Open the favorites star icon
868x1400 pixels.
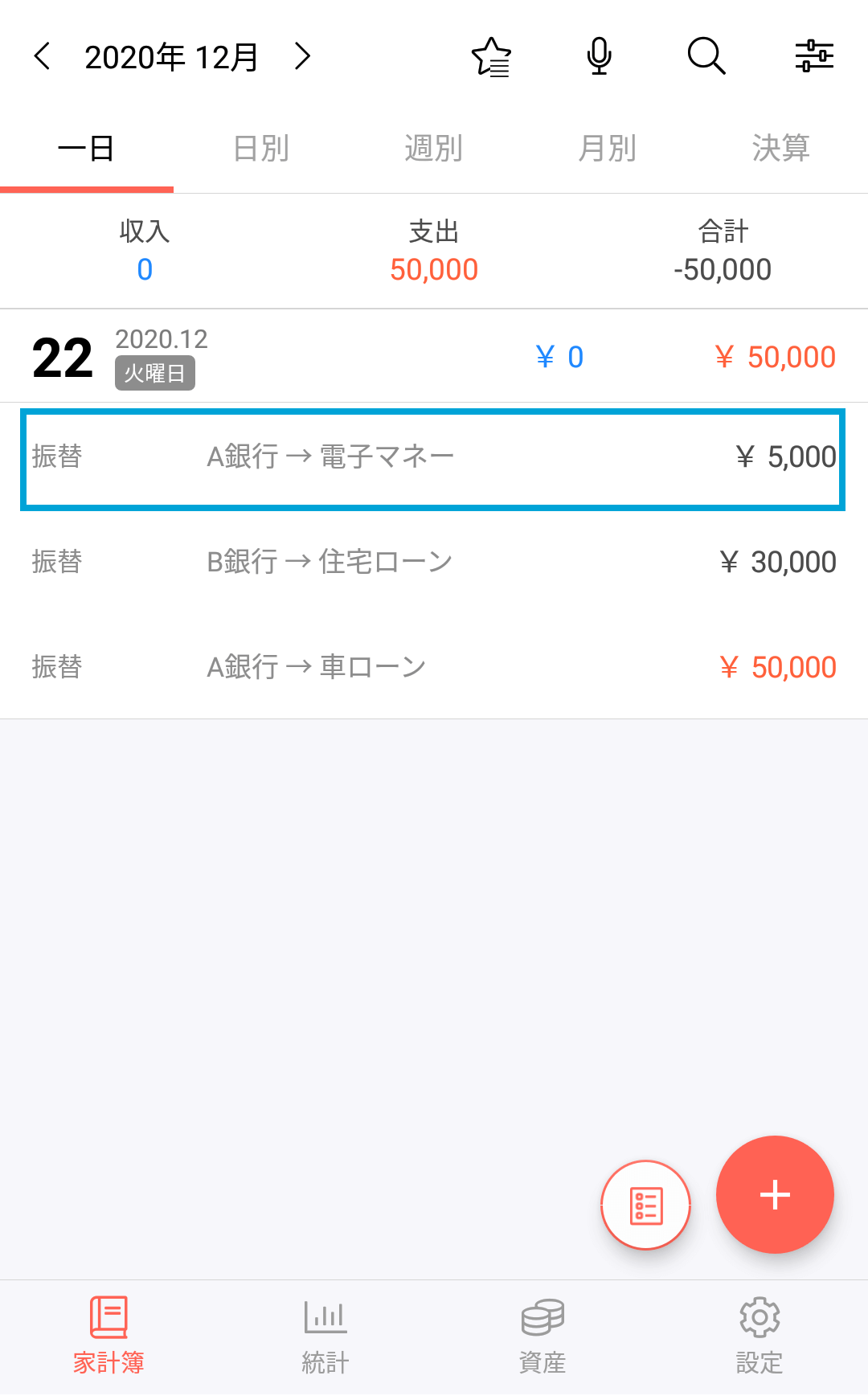[490, 56]
